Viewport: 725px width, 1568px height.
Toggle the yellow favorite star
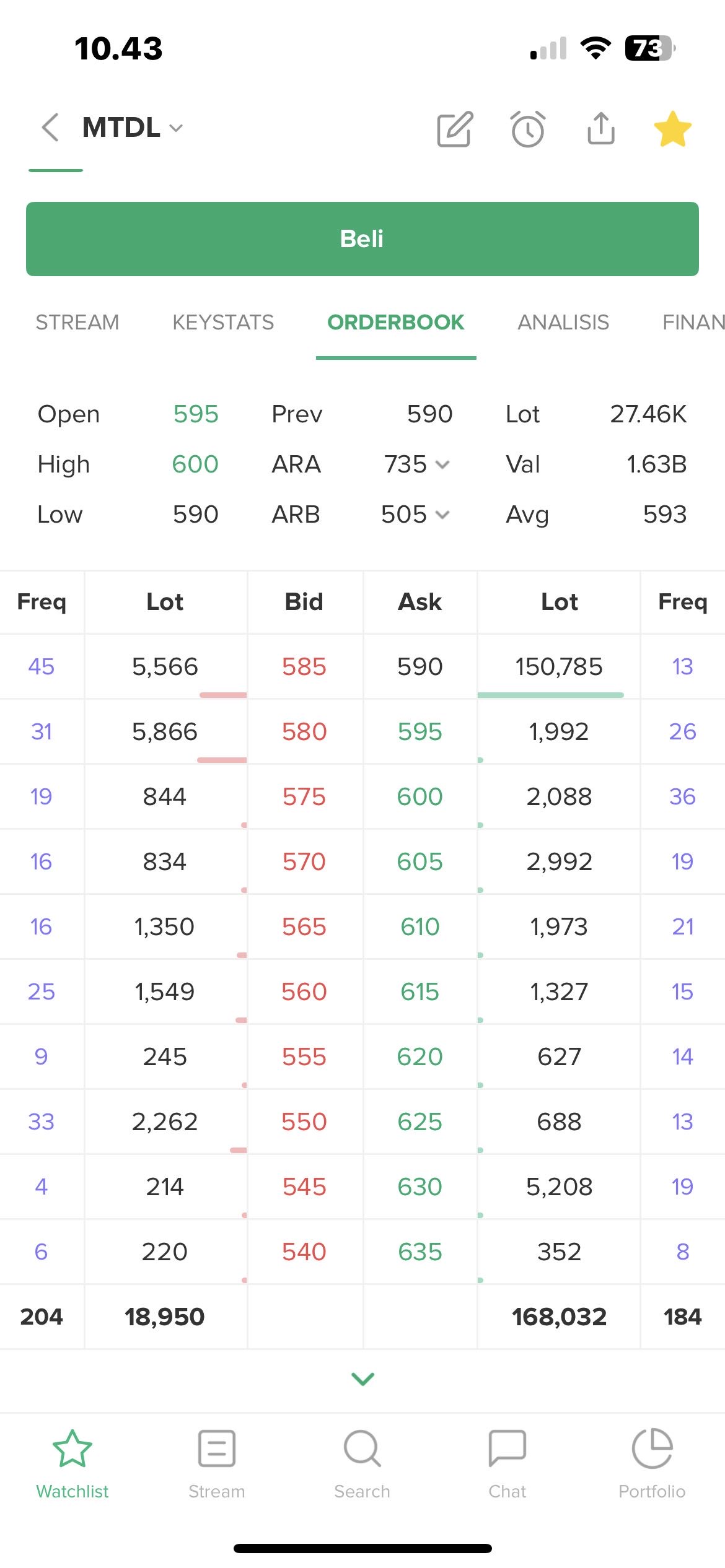672,129
